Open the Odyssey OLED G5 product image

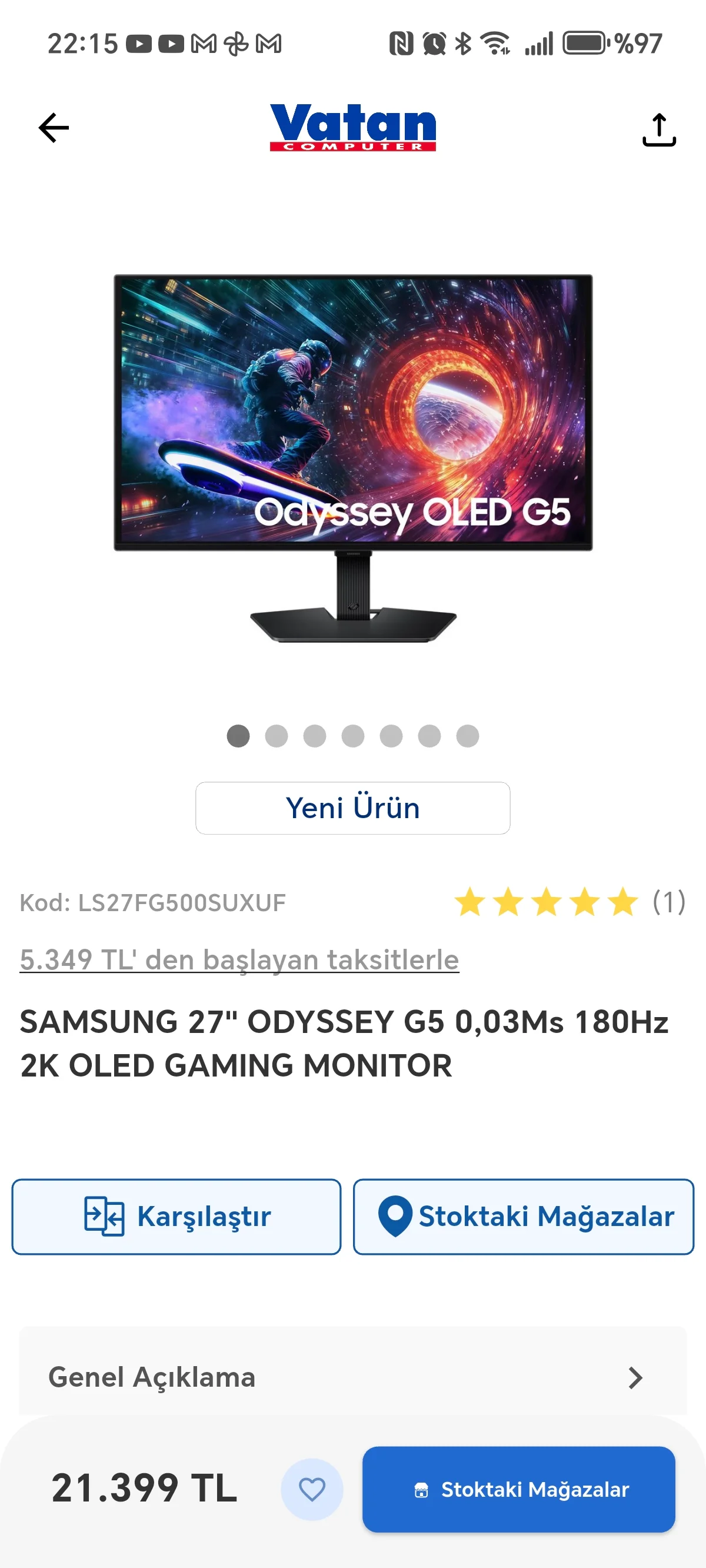(x=353, y=457)
